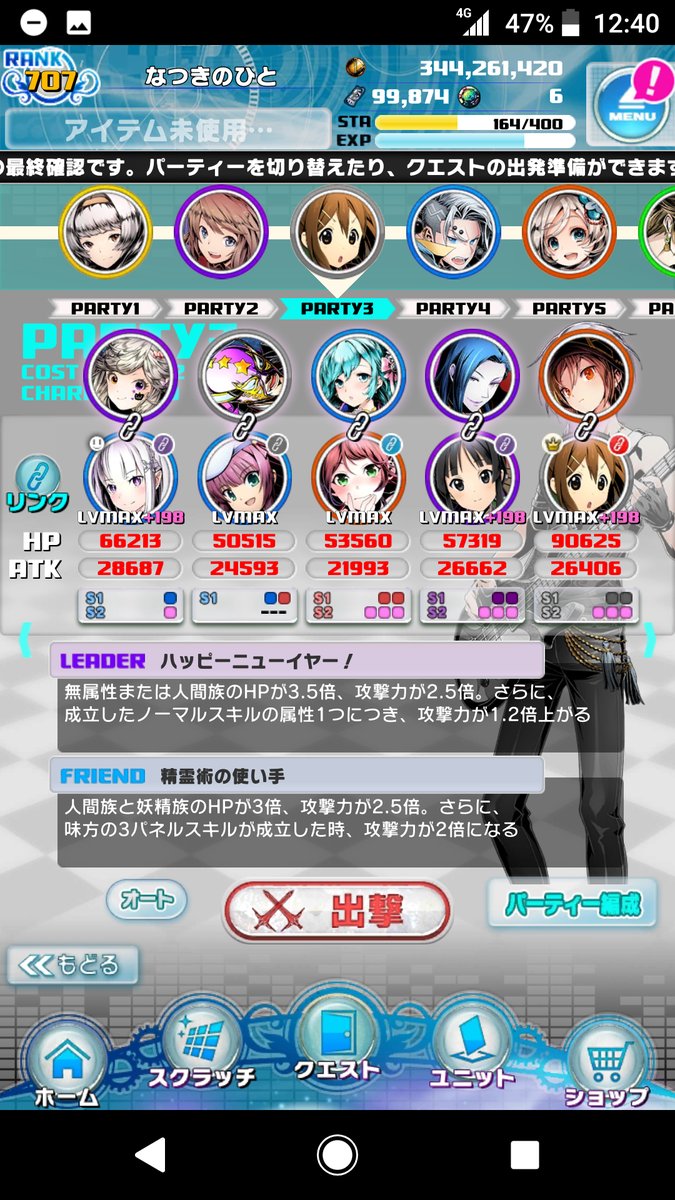The image size is (675, 1200).
Task: Open パーティー編成 party formation
Action: point(572,904)
